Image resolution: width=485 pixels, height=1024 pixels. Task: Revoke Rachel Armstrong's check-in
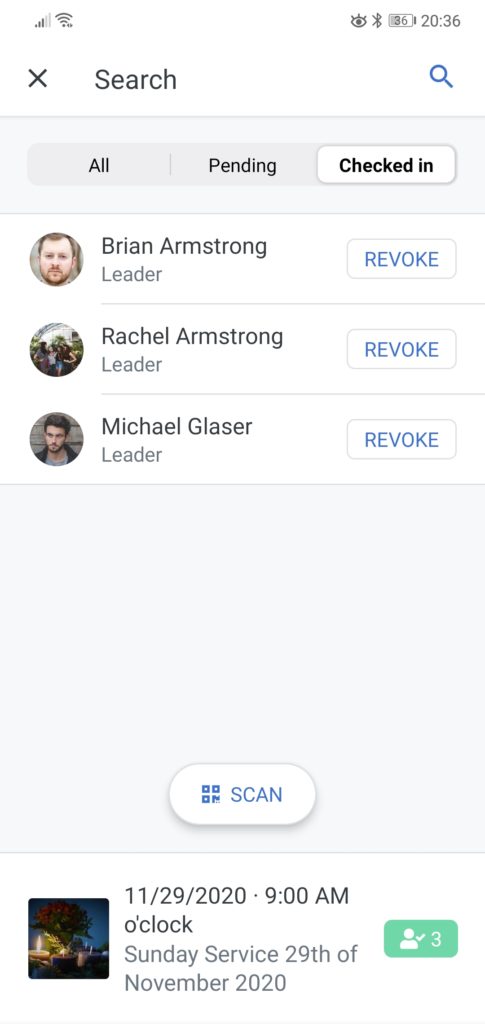(x=401, y=349)
